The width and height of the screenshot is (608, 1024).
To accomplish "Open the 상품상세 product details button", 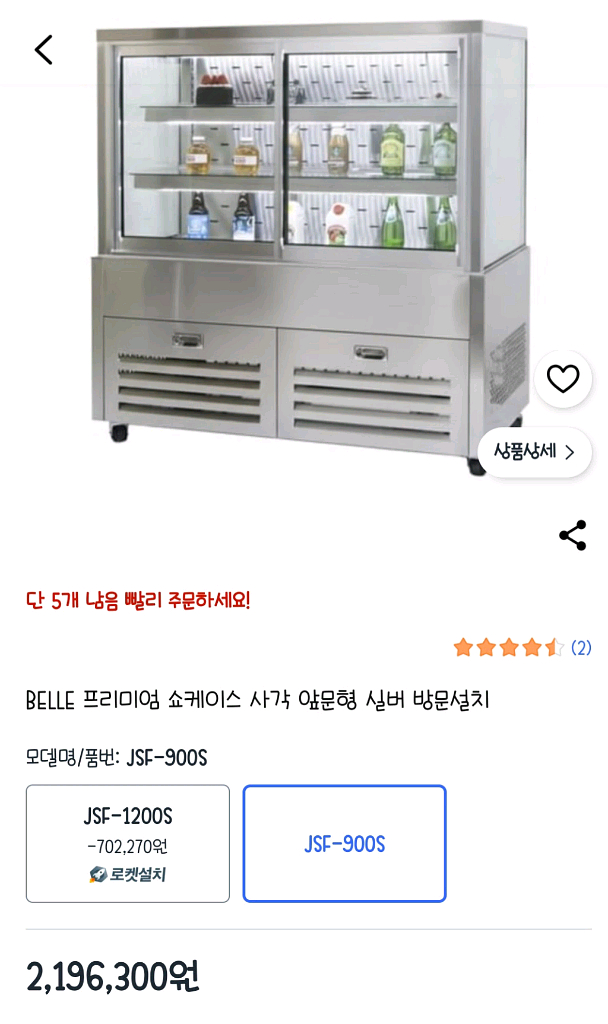I will (535, 452).
